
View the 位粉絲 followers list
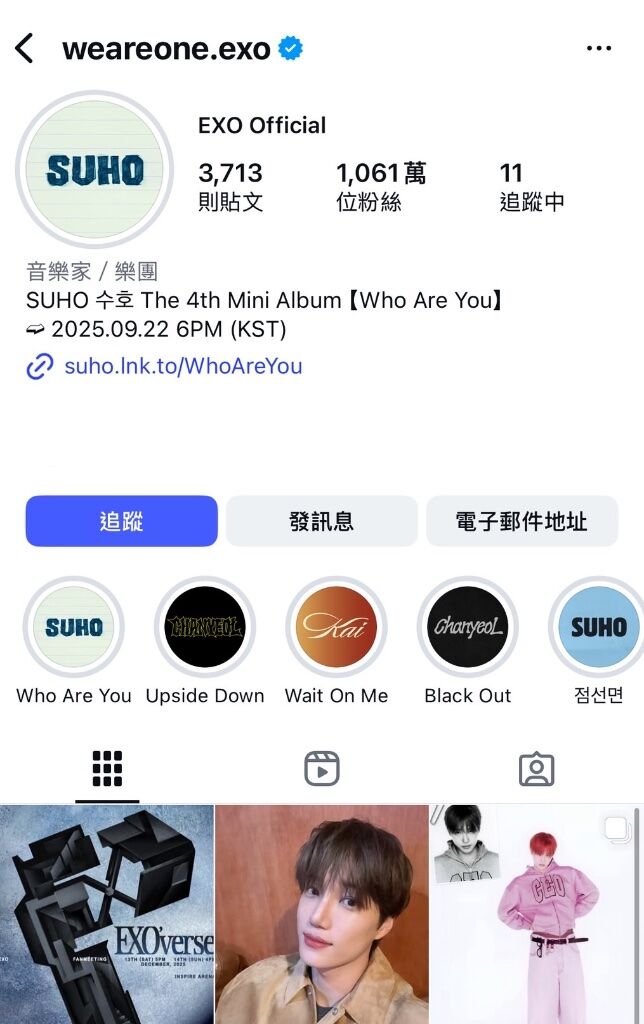point(381,186)
